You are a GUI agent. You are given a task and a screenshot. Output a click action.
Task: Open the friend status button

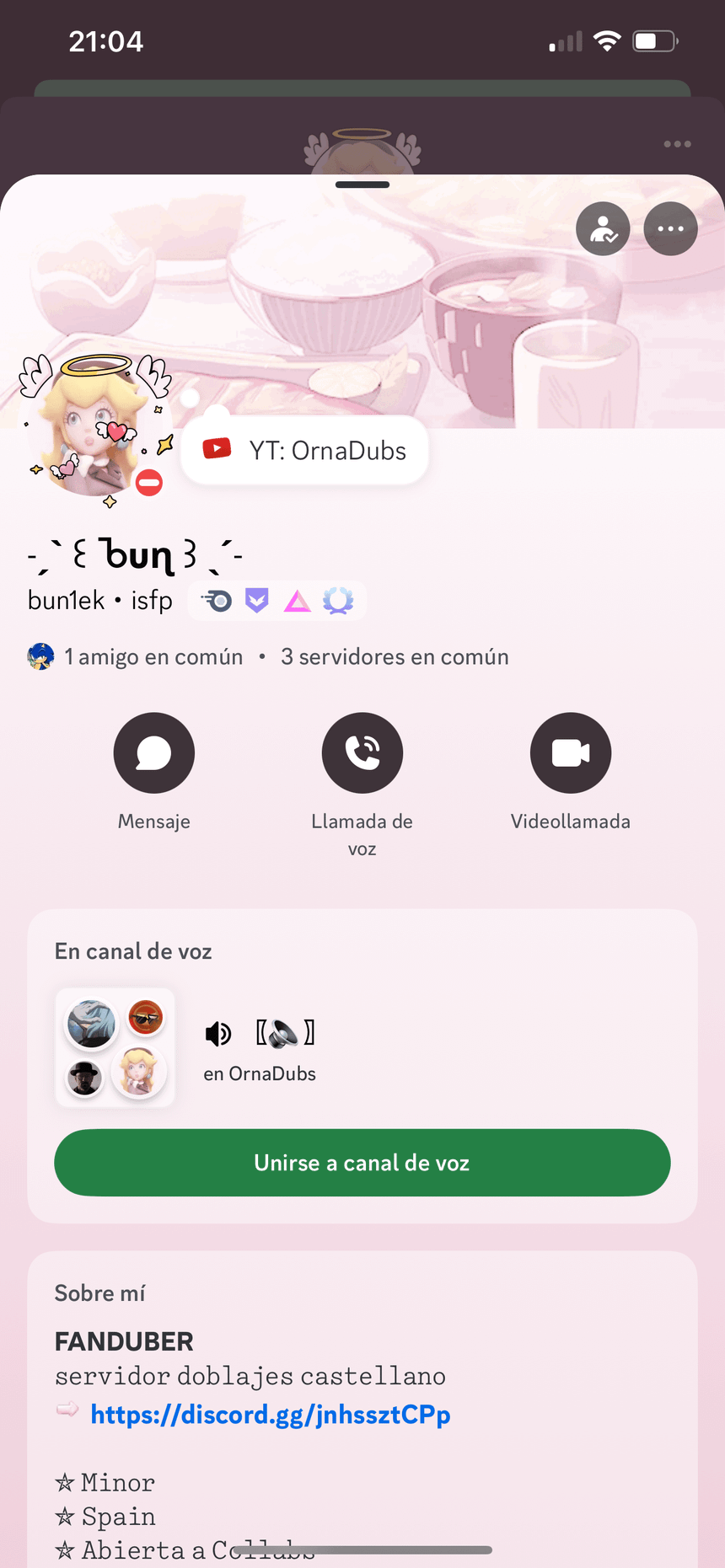coord(603,228)
